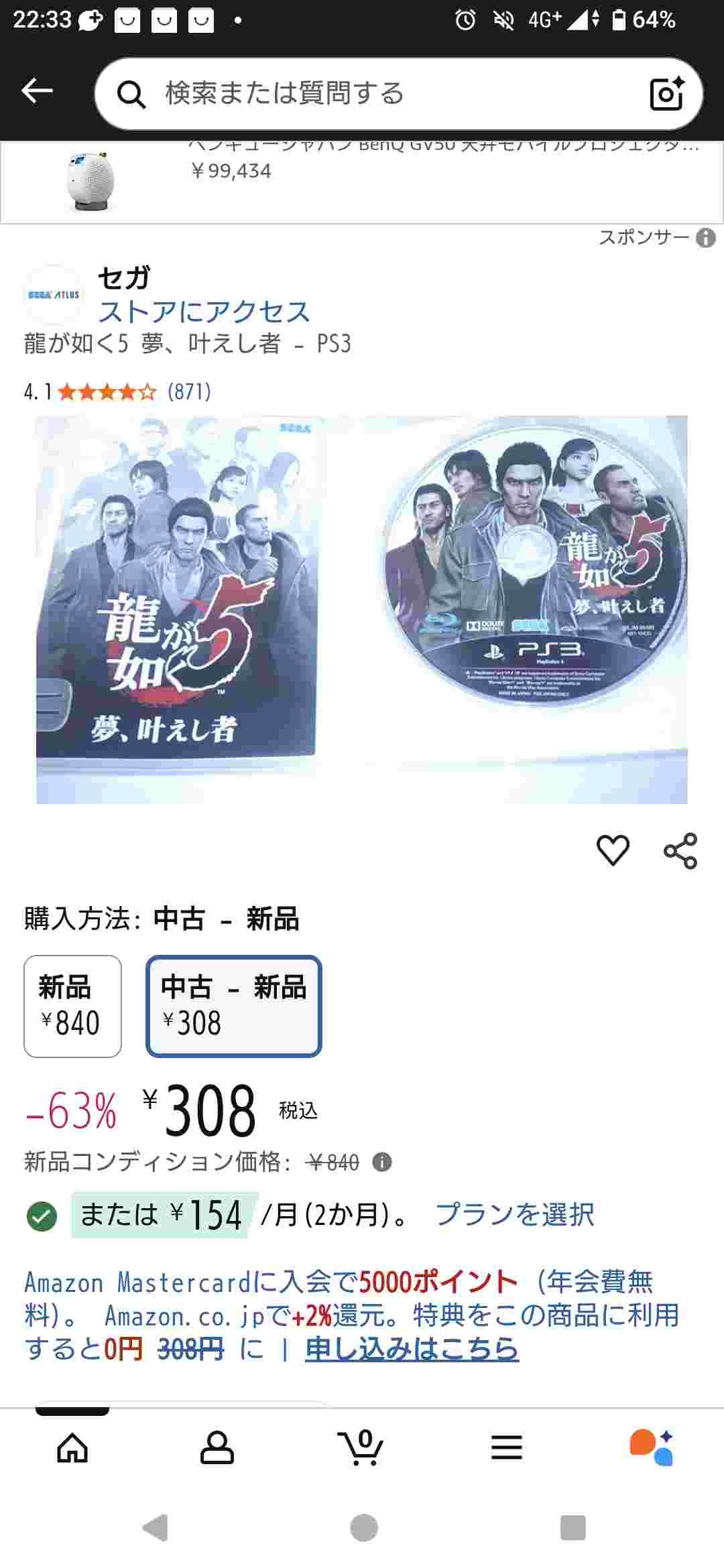This screenshot has width=724, height=1568.
Task: Visit the store via ストアにアクセス
Action: 204,312
